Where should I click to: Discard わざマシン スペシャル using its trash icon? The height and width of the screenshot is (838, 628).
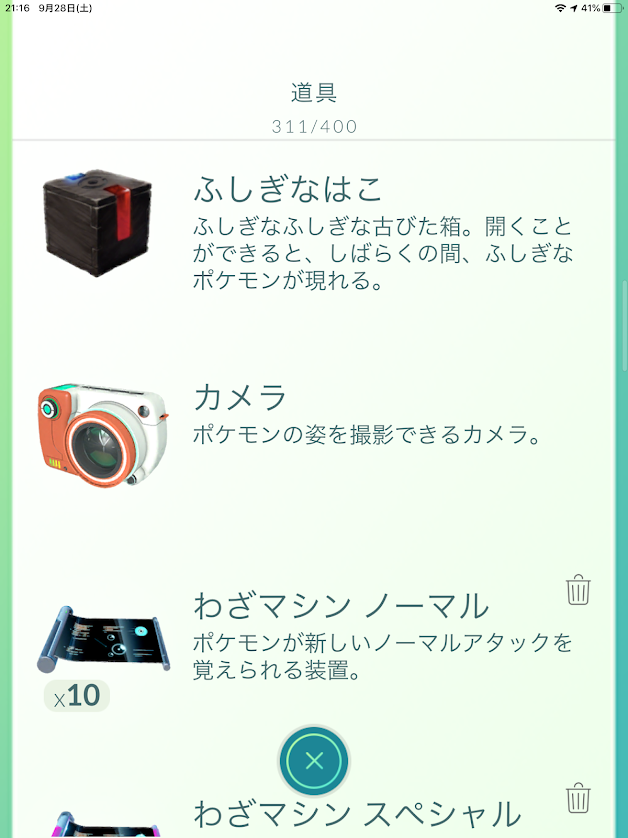(578, 798)
